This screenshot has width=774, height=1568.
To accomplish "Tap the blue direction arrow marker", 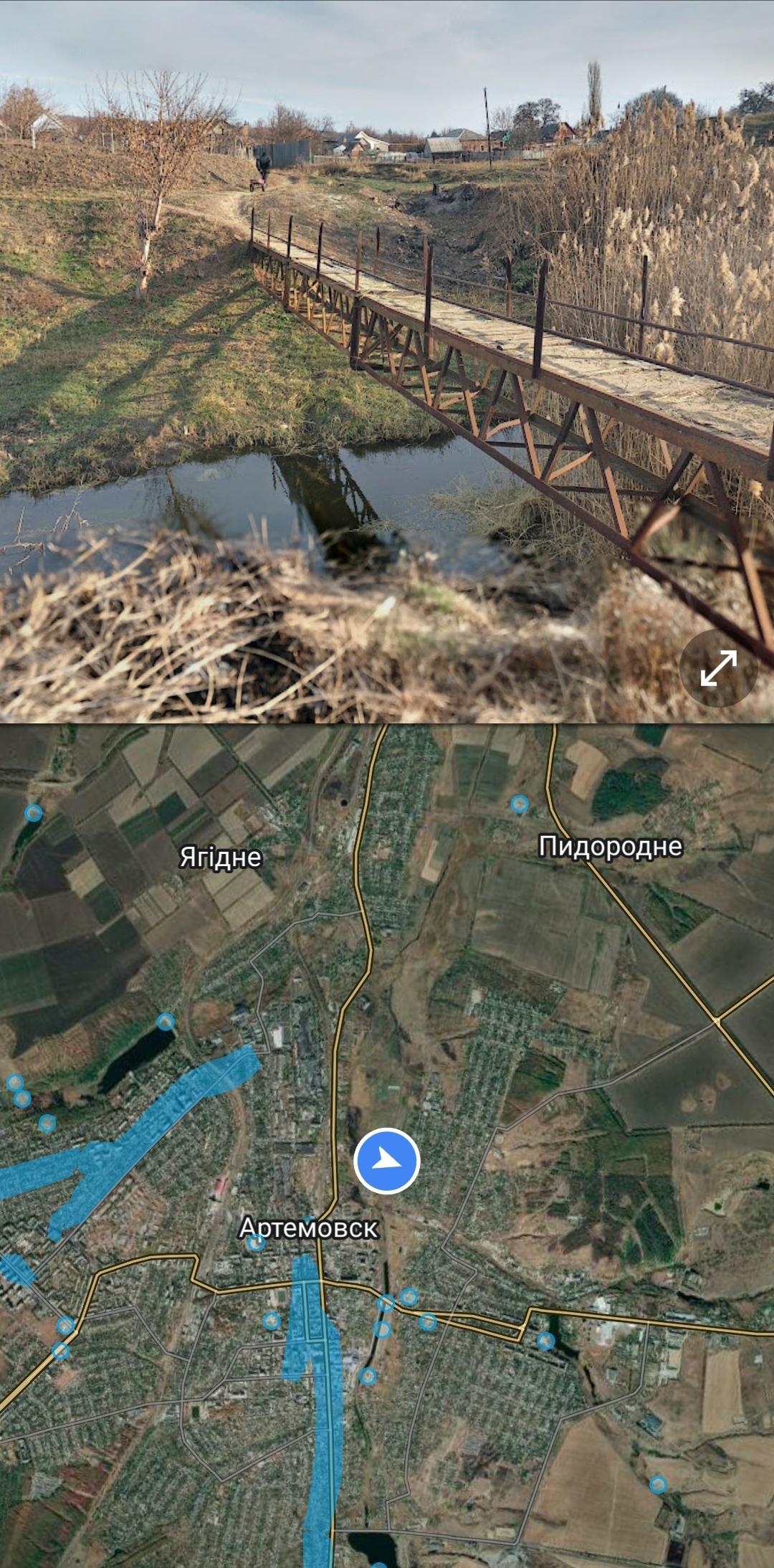I will [x=386, y=1161].
